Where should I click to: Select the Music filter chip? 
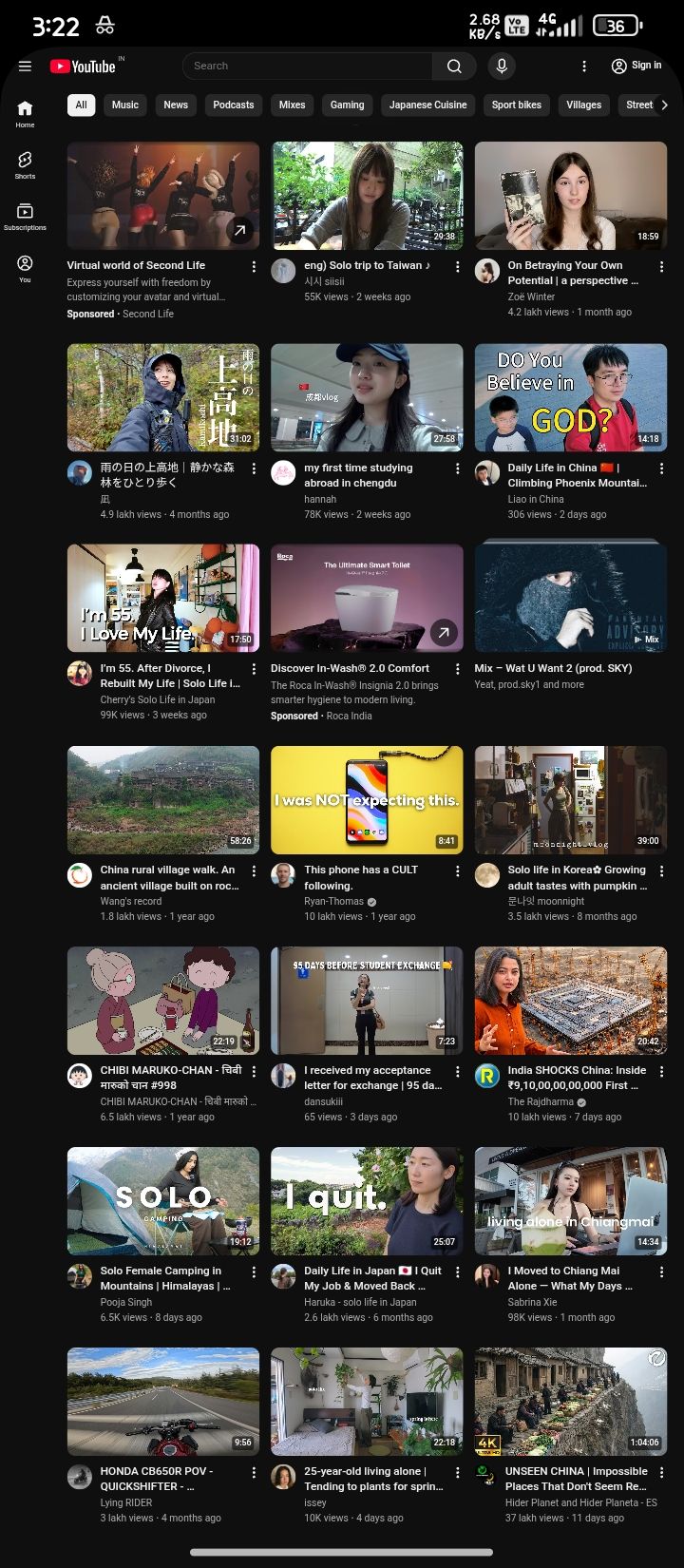(x=125, y=105)
